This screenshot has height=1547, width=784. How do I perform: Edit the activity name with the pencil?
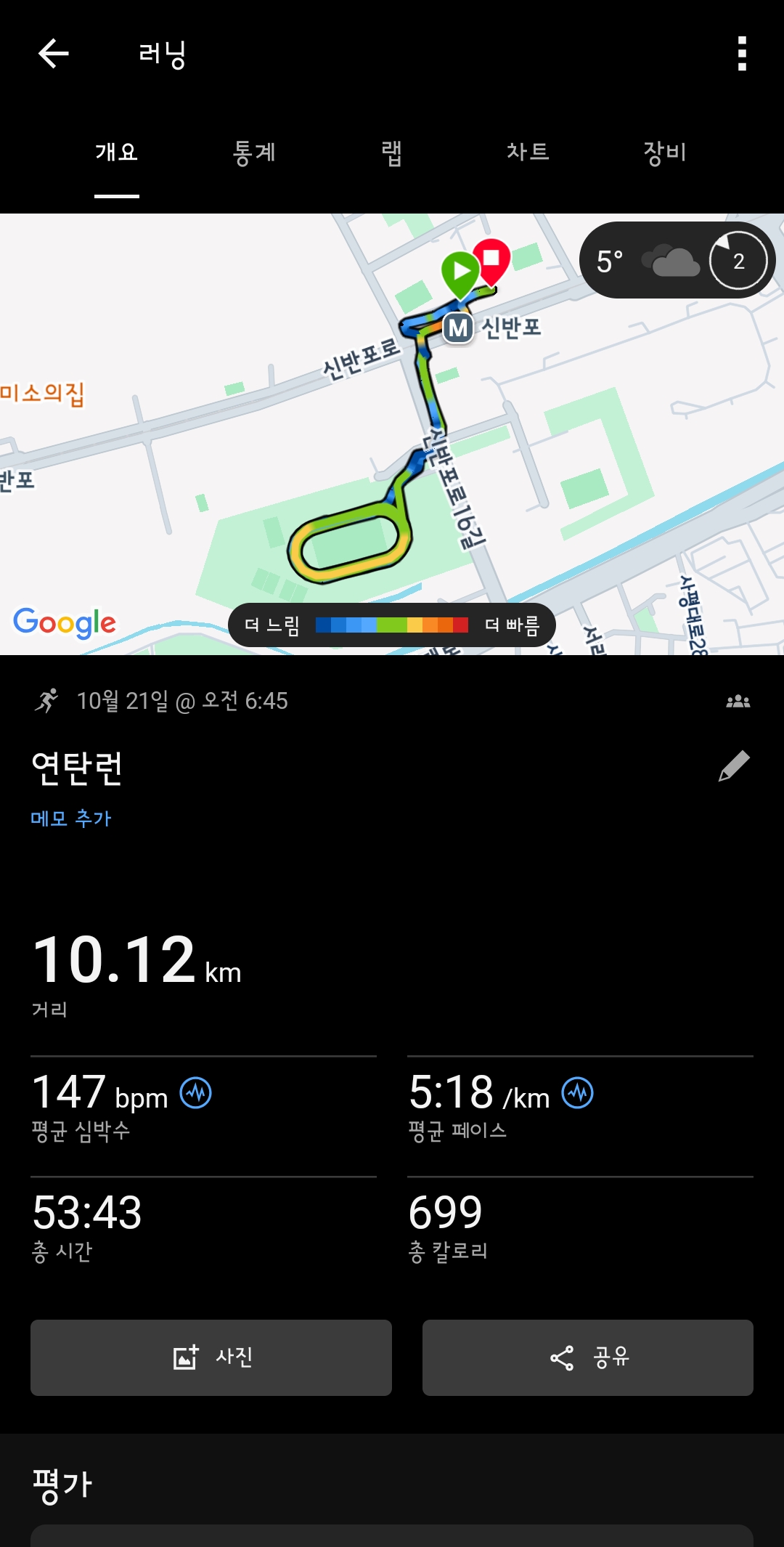734,766
